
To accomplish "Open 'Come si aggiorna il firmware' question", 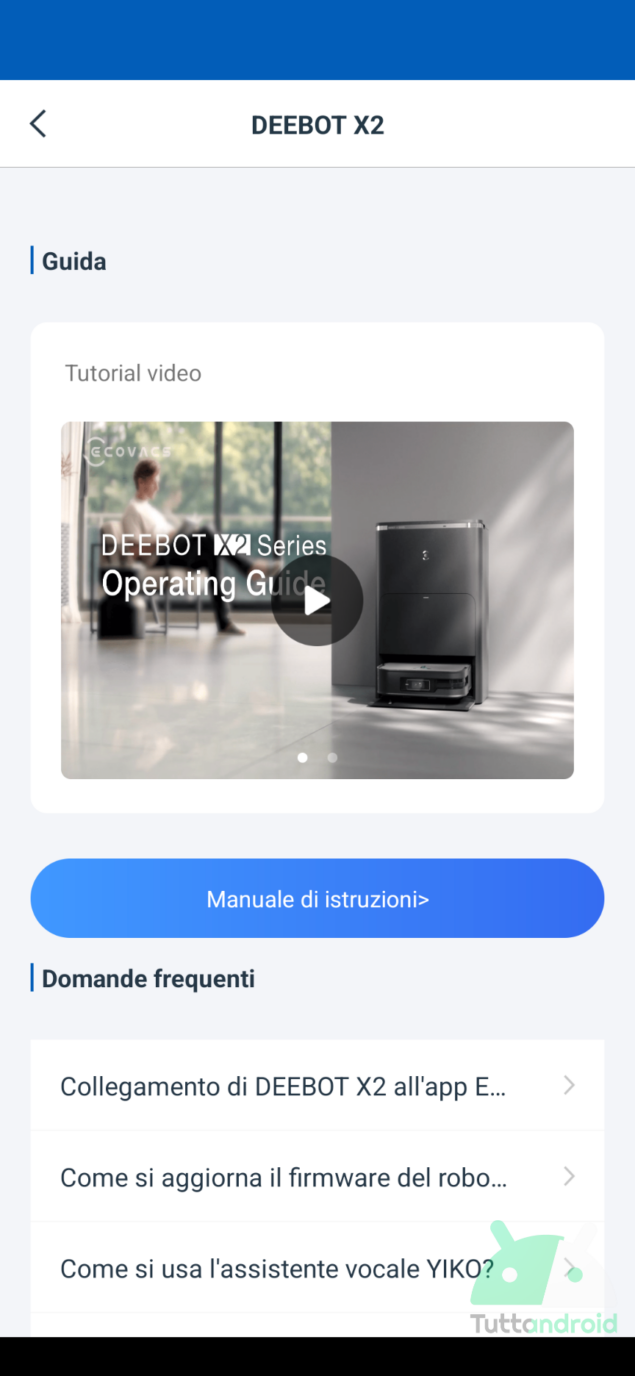I will (x=317, y=1177).
